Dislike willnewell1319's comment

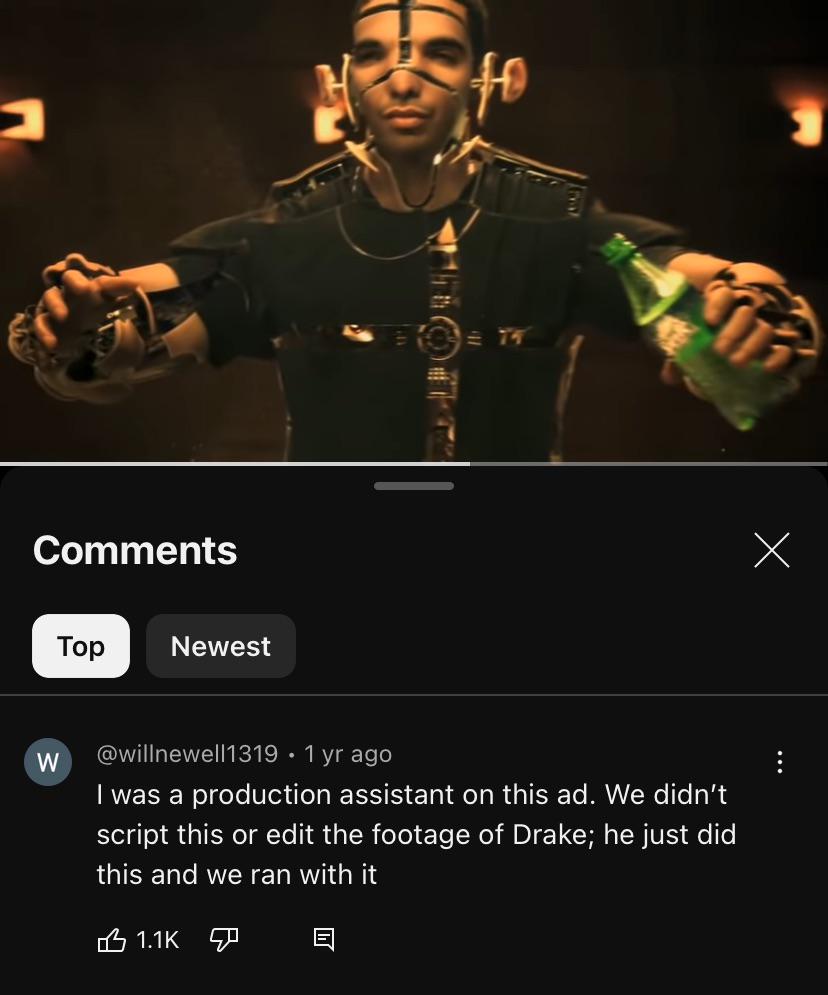coord(223,939)
